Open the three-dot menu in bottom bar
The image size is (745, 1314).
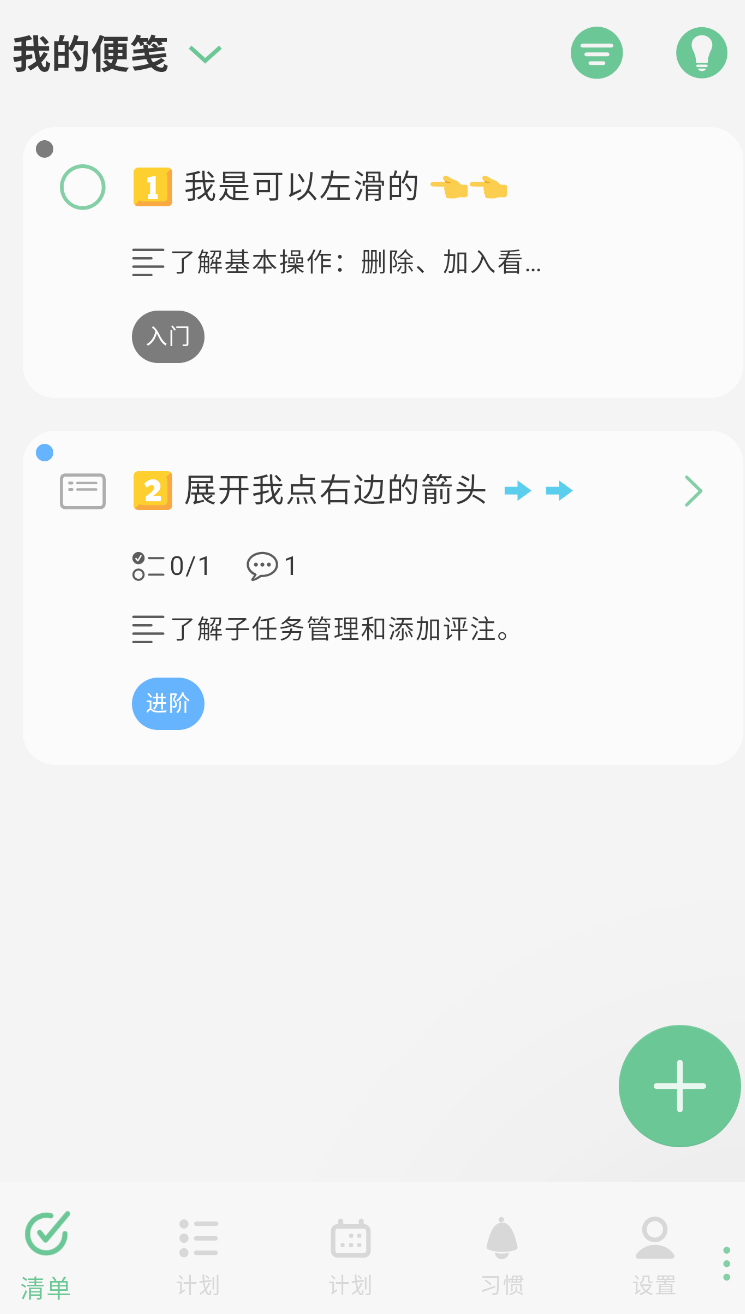(727, 1263)
